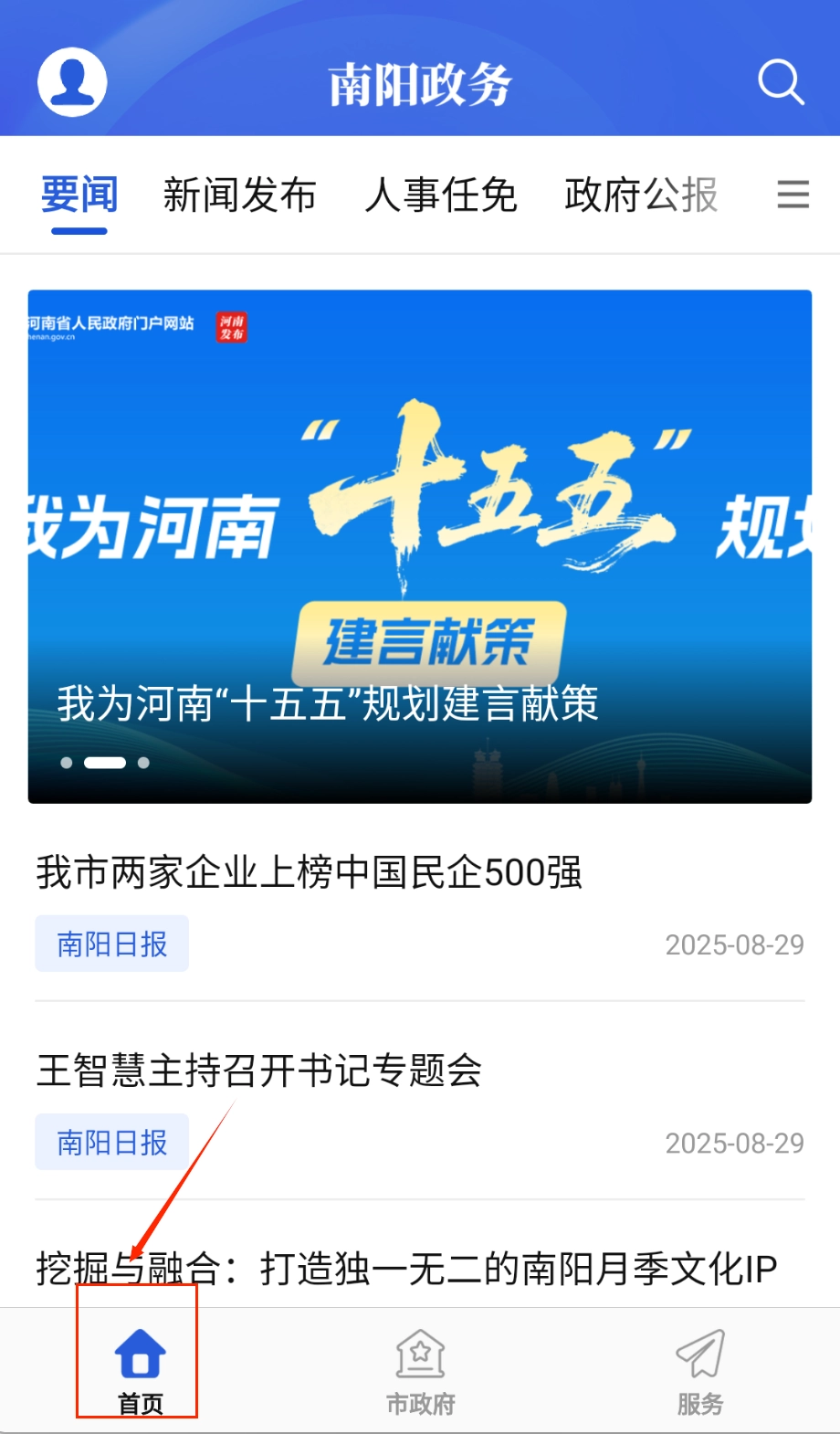Open the search magnifier
The width and height of the screenshot is (840, 1434).
[781, 82]
